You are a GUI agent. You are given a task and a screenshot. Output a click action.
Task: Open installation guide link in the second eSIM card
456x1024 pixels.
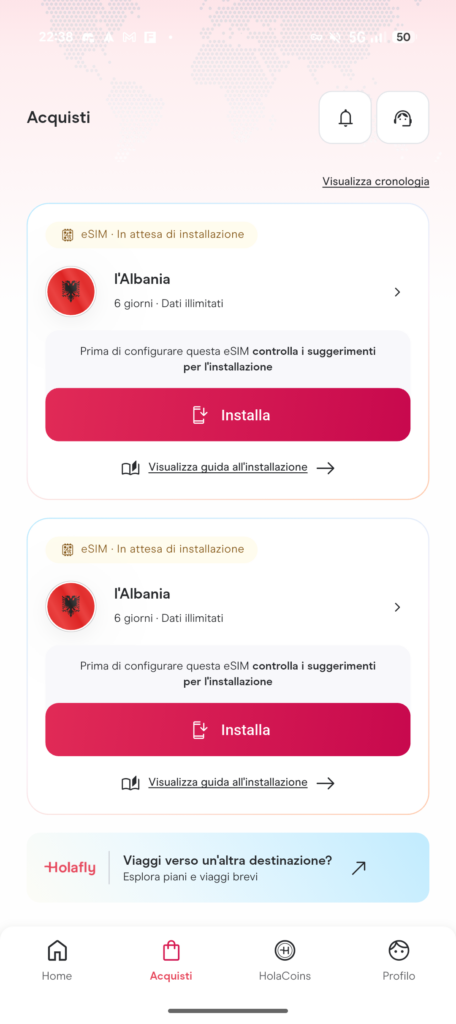click(228, 782)
